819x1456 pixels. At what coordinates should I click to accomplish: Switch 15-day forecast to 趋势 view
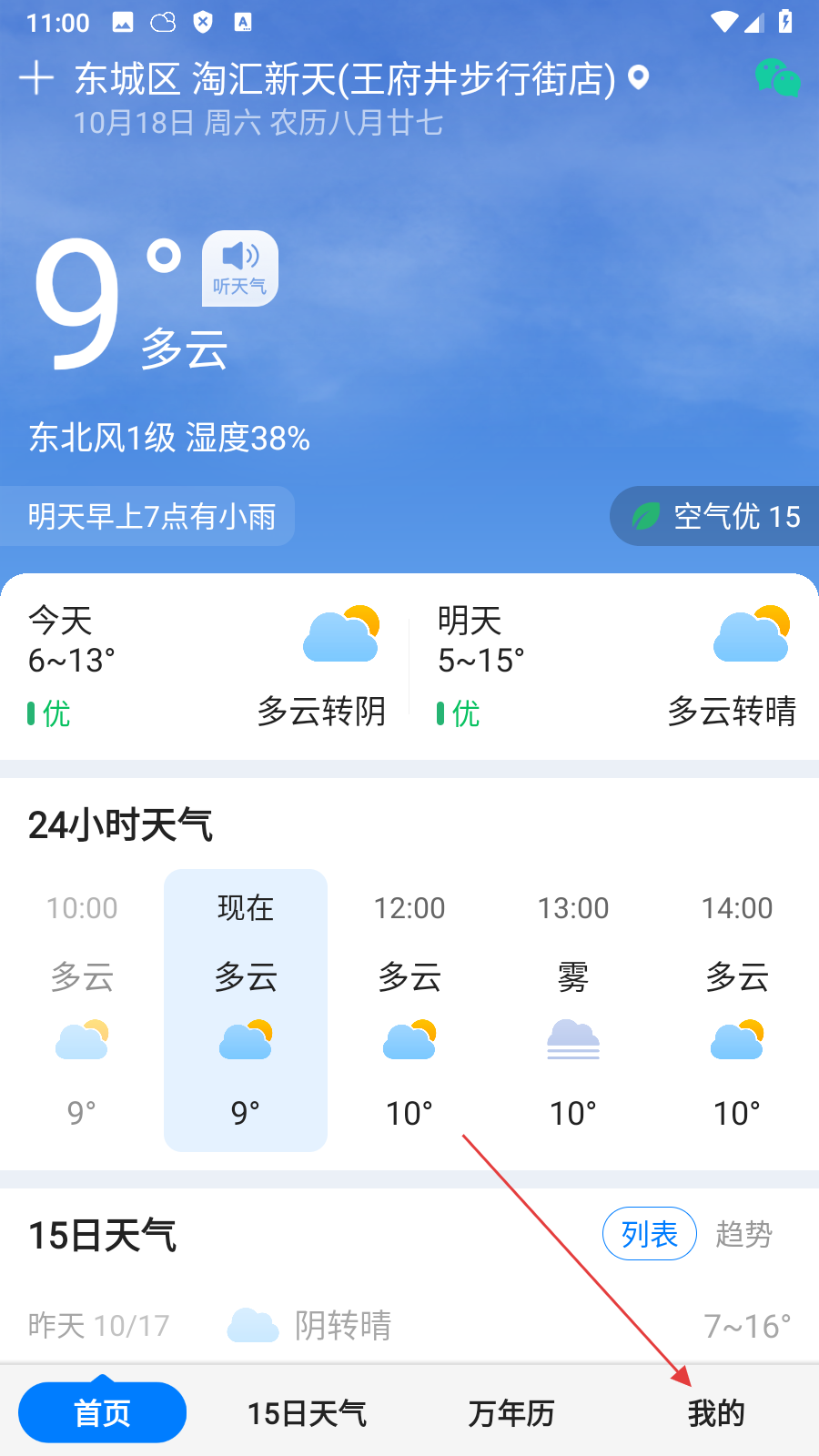point(743,1234)
